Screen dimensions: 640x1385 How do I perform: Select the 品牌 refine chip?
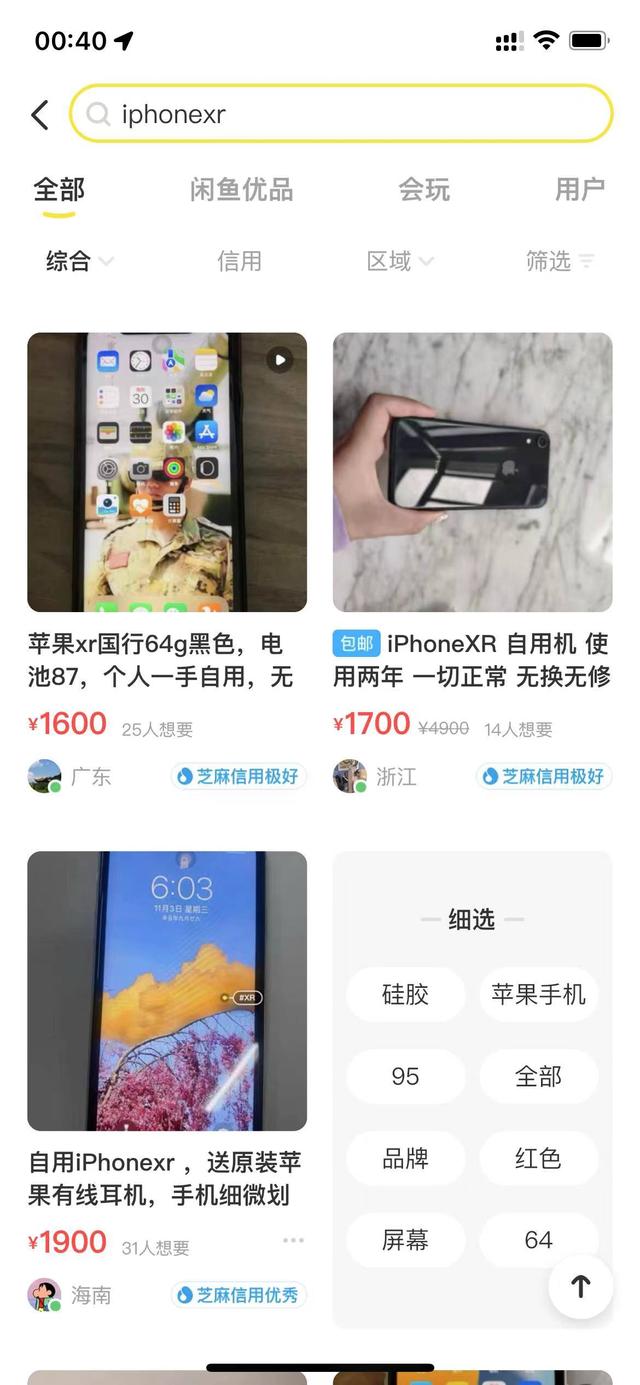[405, 1158]
